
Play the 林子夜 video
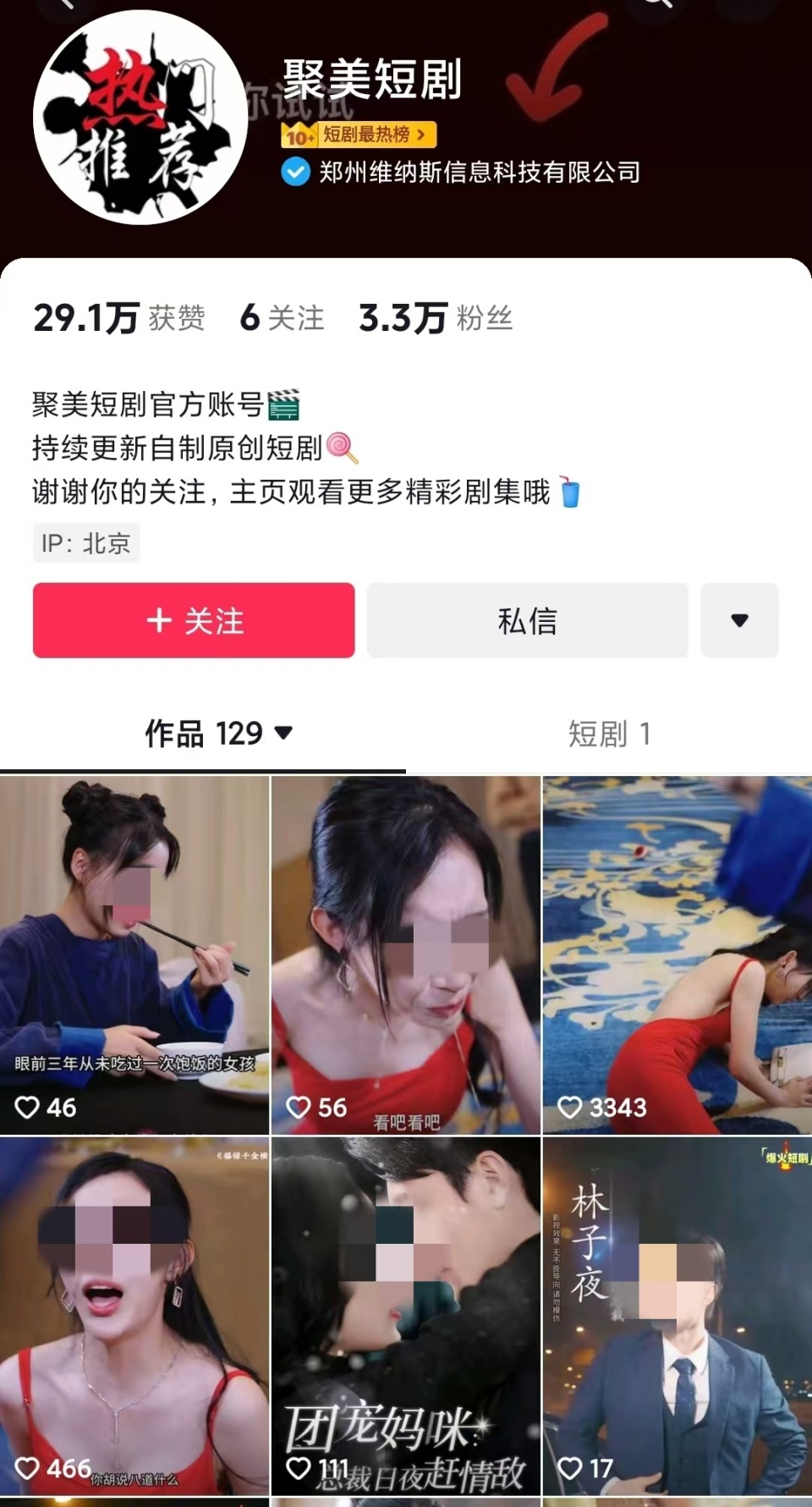click(x=677, y=1316)
